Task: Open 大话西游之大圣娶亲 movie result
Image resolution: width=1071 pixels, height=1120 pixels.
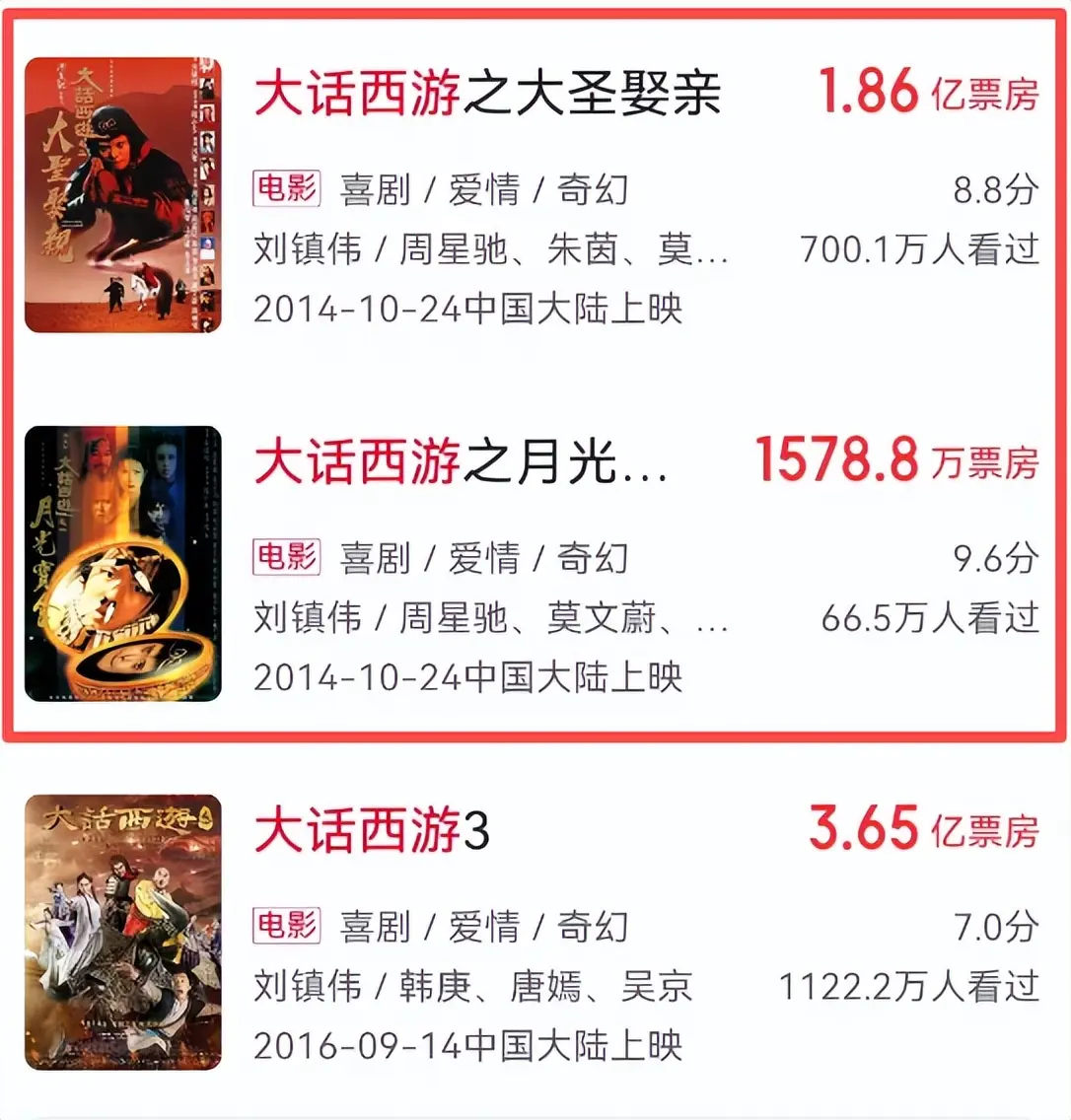Action: coord(487,94)
